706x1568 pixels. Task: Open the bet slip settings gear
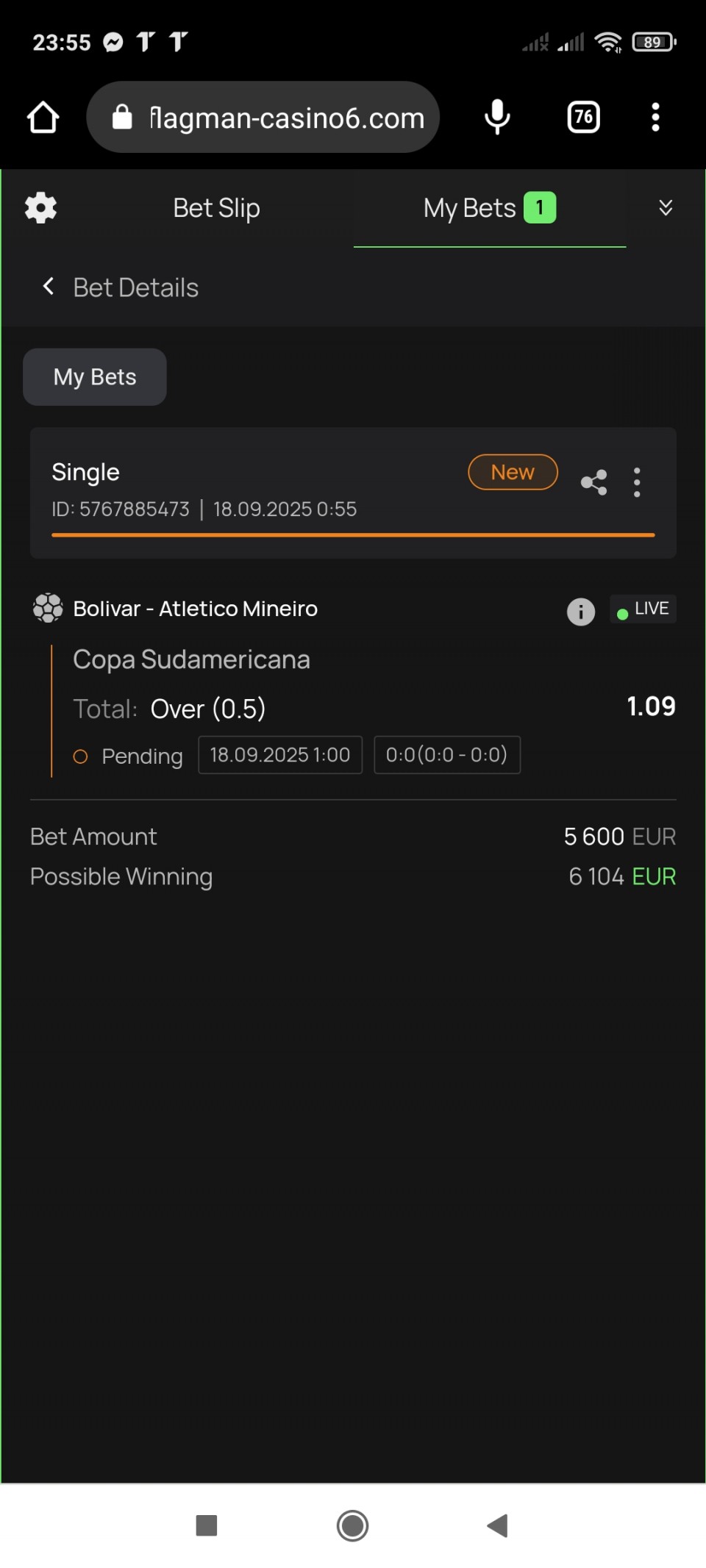click(40, 208)
